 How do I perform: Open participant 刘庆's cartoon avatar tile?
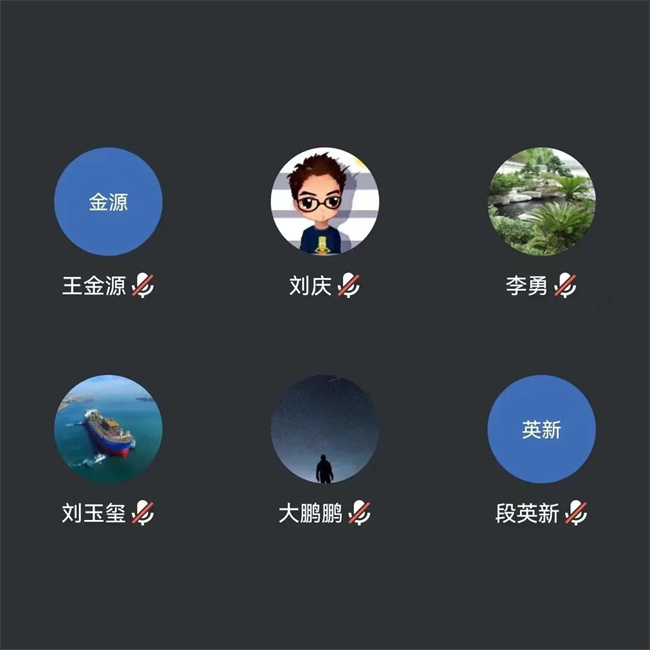pos(325,202)
